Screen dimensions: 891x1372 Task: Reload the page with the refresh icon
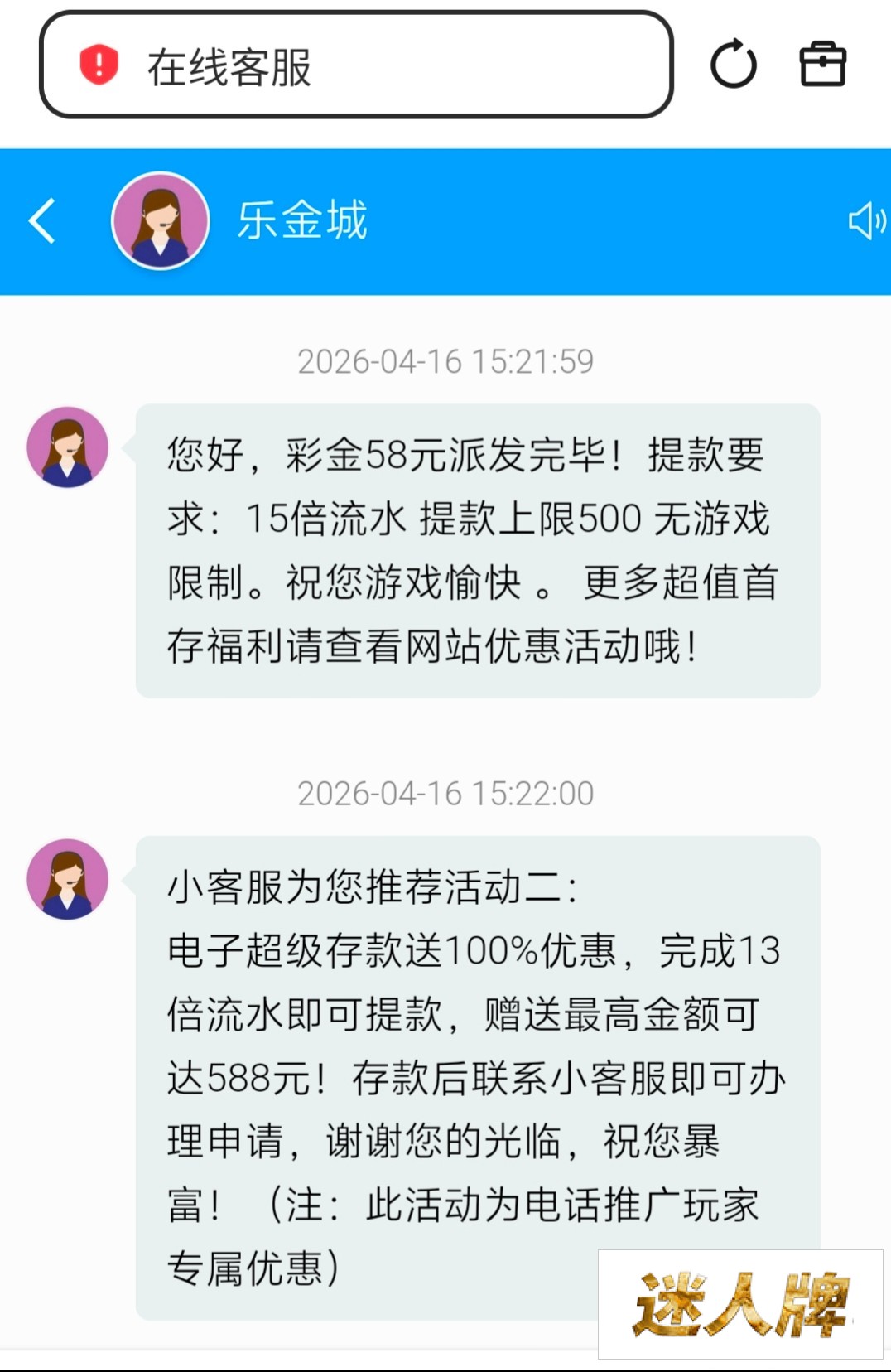pyautogui.click(x=734, y=65)
